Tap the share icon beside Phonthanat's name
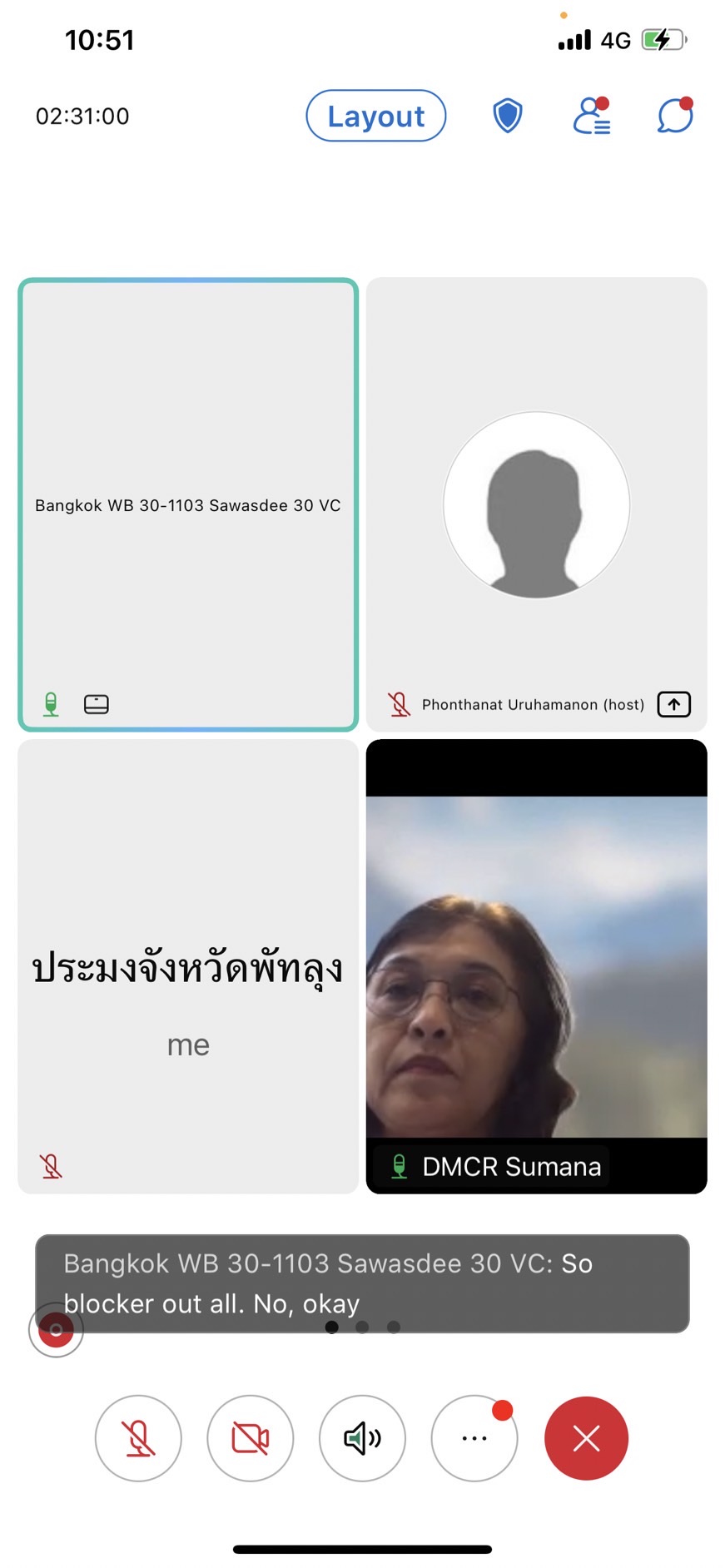Screen dimensions: 725x1568 tap(673, 704)
